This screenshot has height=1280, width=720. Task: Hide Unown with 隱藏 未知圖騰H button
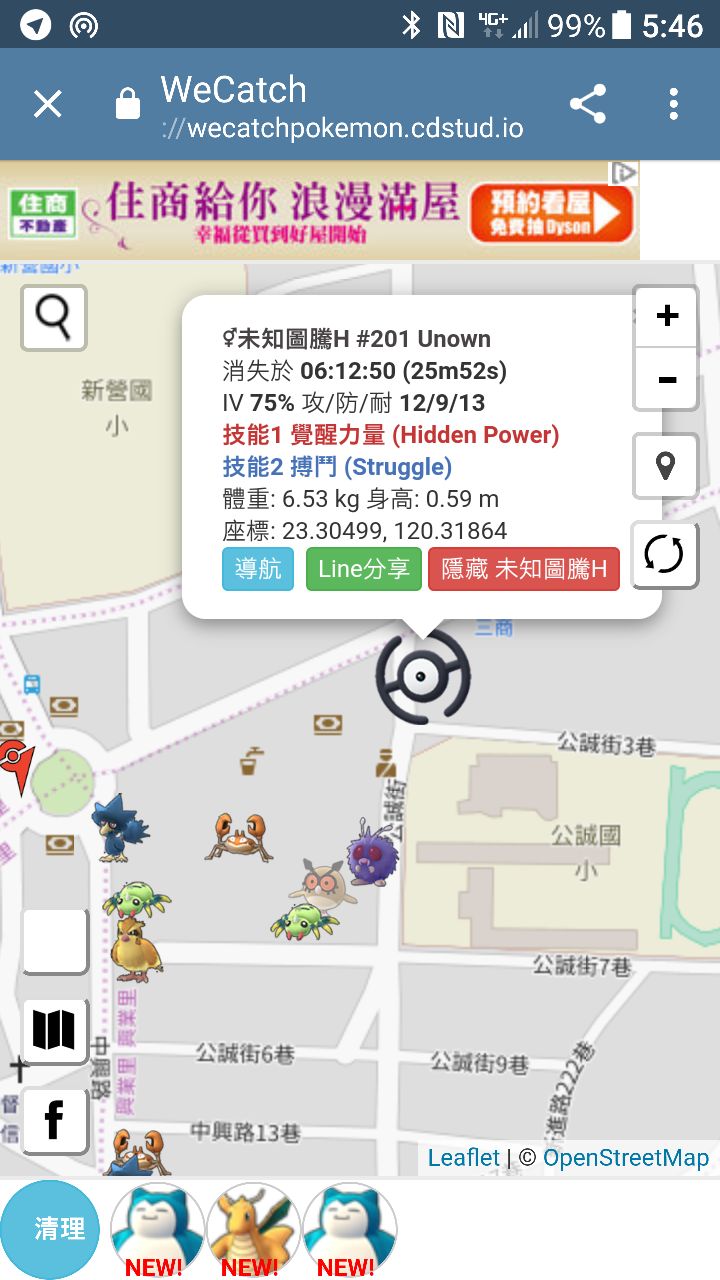(x=524, y=570)
